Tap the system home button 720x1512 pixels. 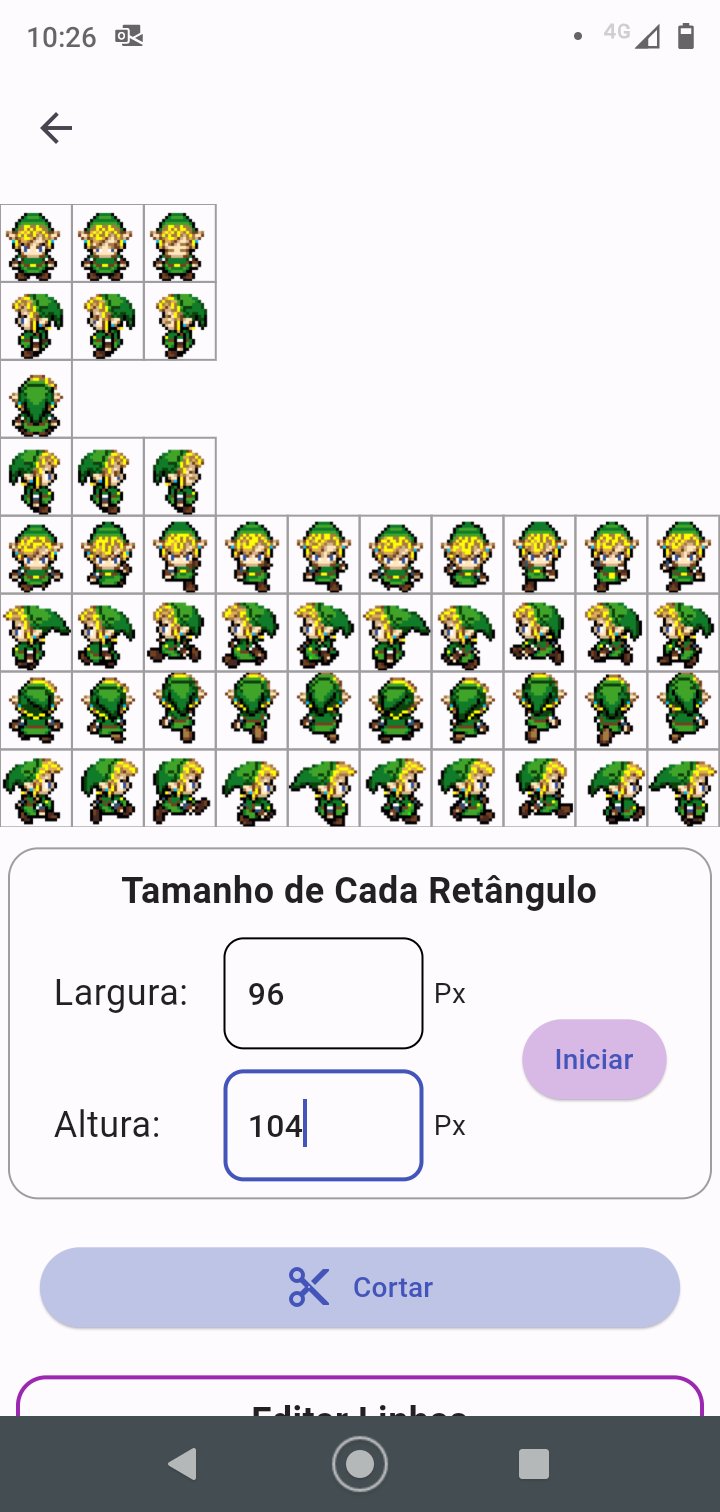tap(359, 1464)
